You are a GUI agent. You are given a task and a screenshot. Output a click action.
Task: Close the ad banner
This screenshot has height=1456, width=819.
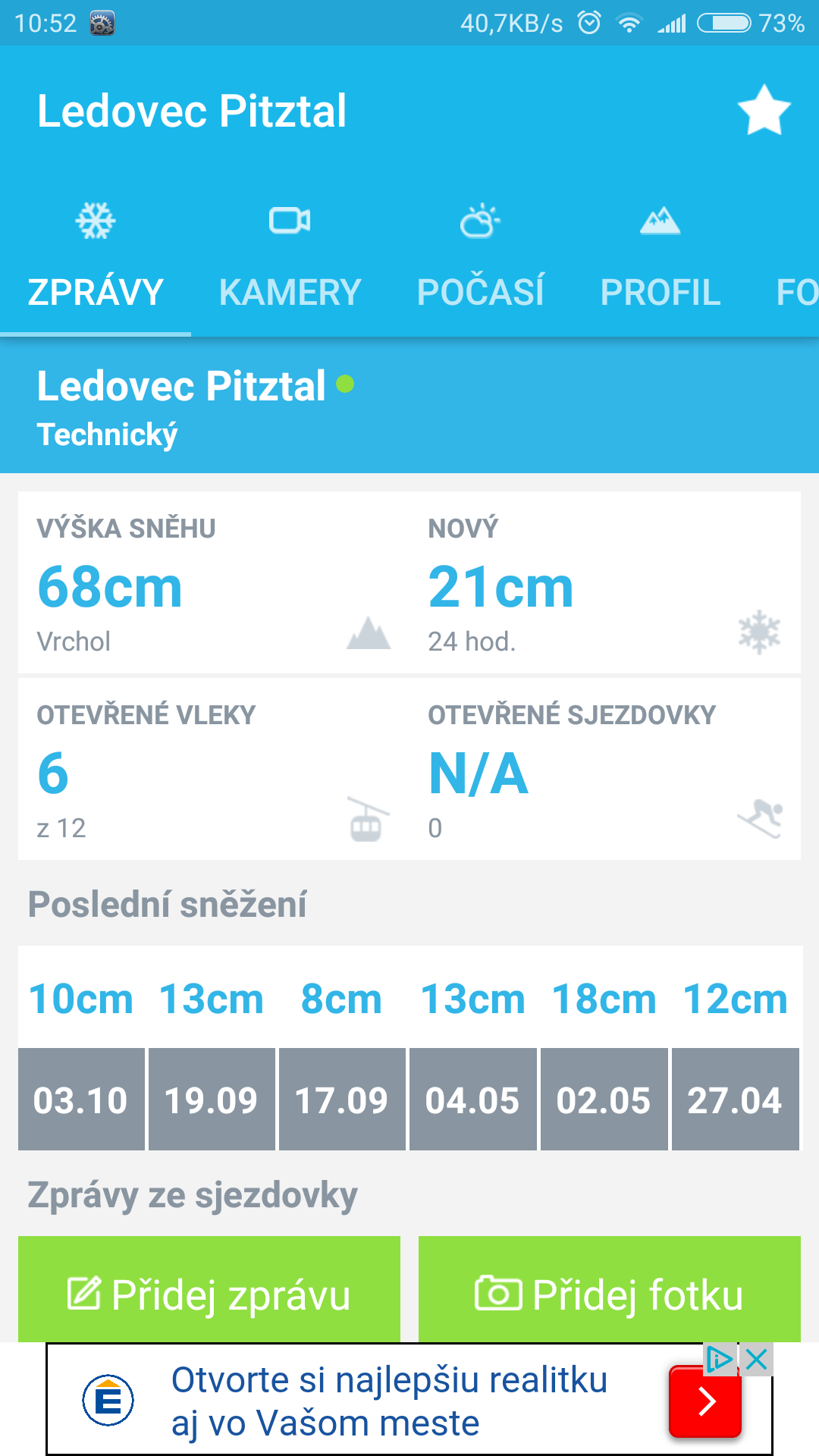pyautogui.click(x=756, y=1360)
